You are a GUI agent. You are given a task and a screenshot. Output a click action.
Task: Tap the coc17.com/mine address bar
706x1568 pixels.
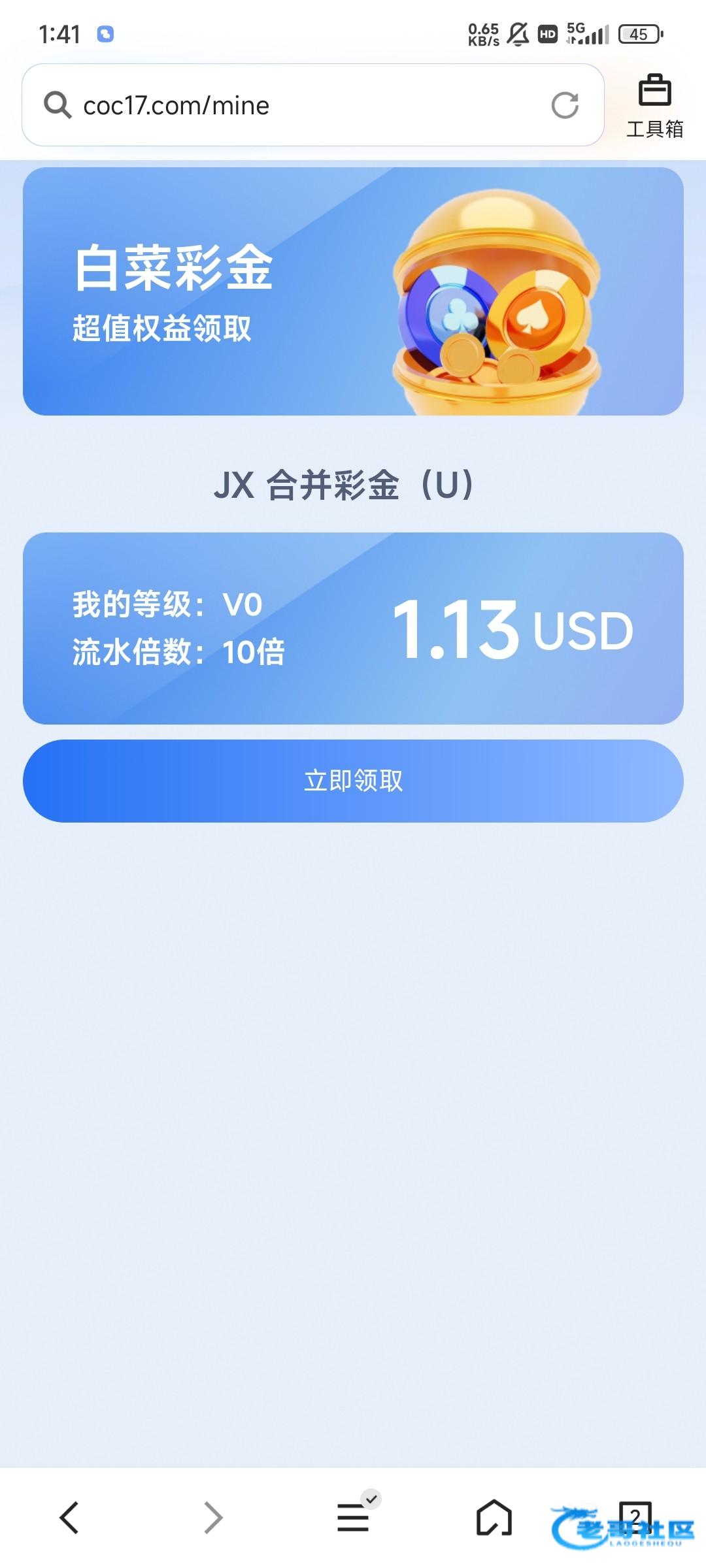(x=294, y=105)
